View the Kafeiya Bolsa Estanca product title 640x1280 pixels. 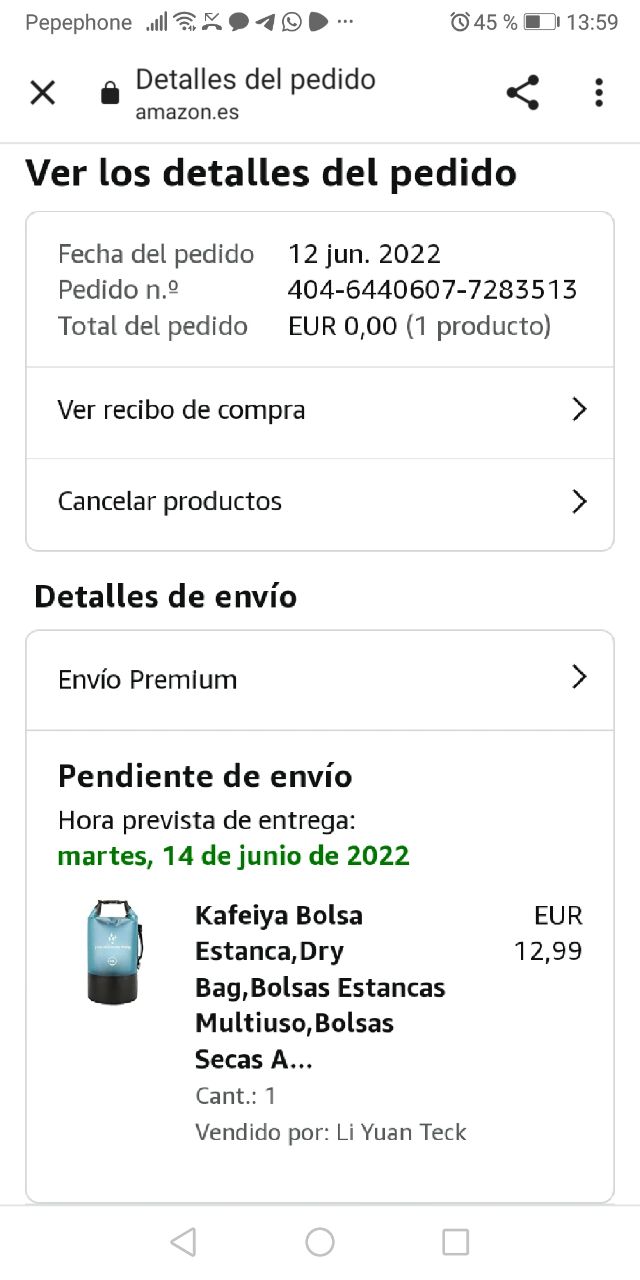point(320,987)
